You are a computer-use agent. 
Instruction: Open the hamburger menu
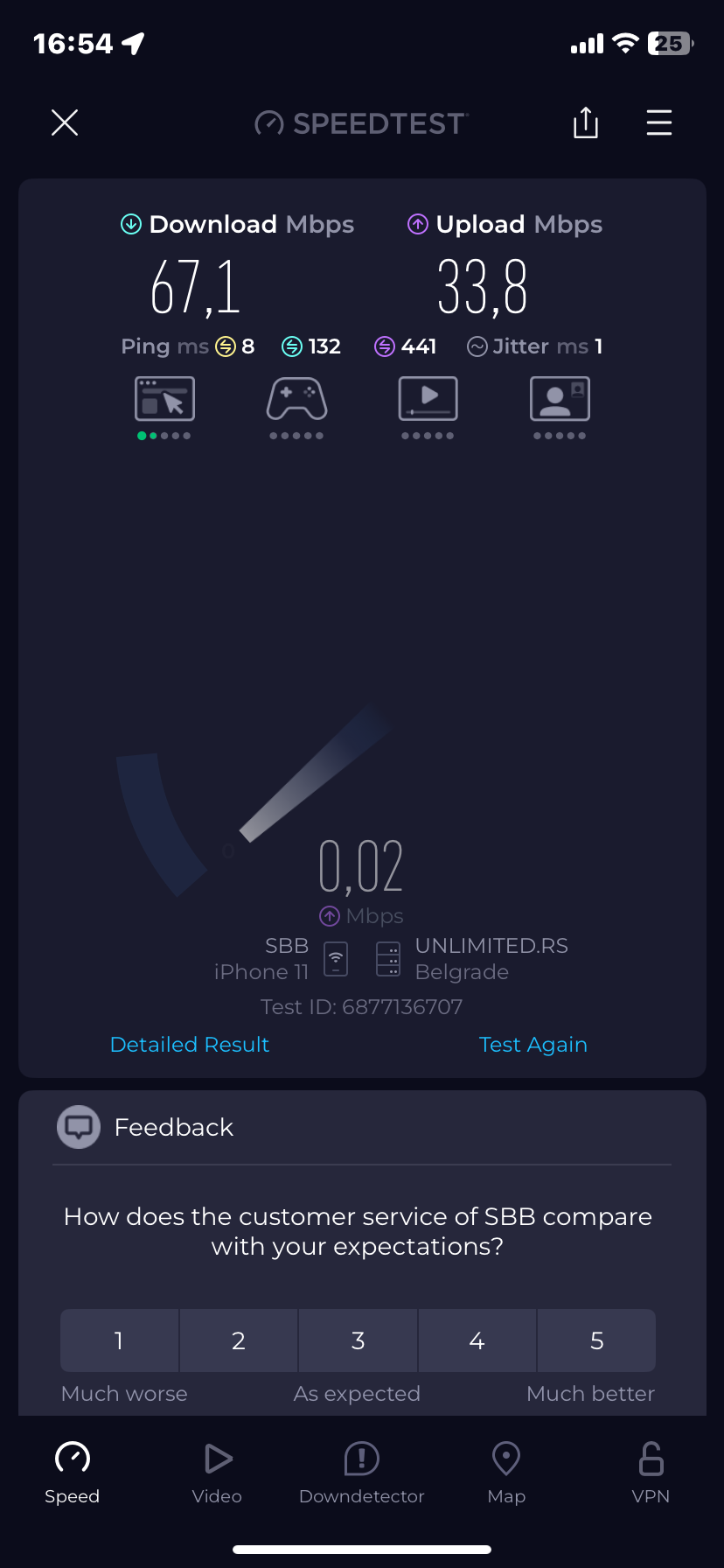tap(658, 122)
